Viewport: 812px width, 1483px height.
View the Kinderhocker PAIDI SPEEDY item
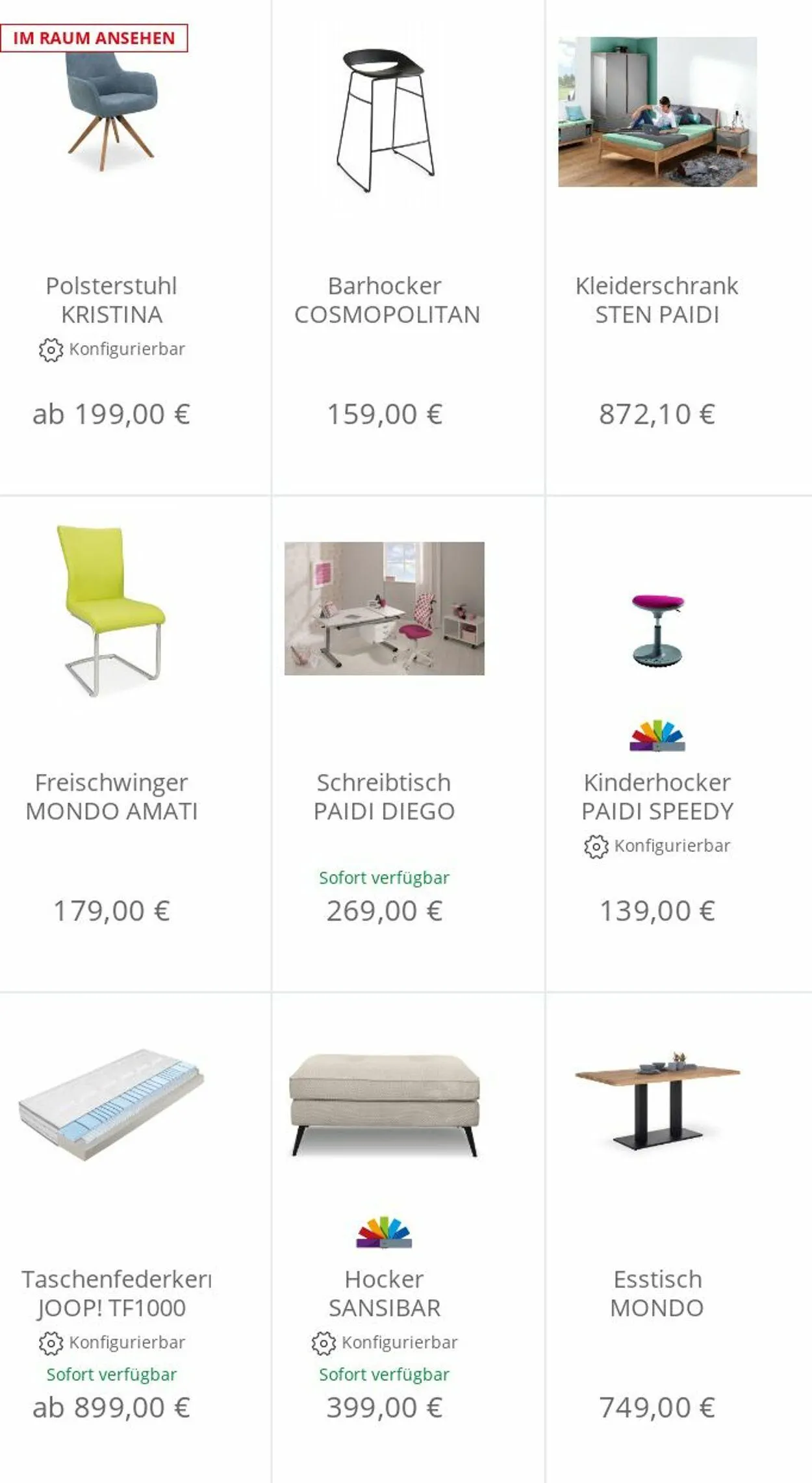point(679,744)
